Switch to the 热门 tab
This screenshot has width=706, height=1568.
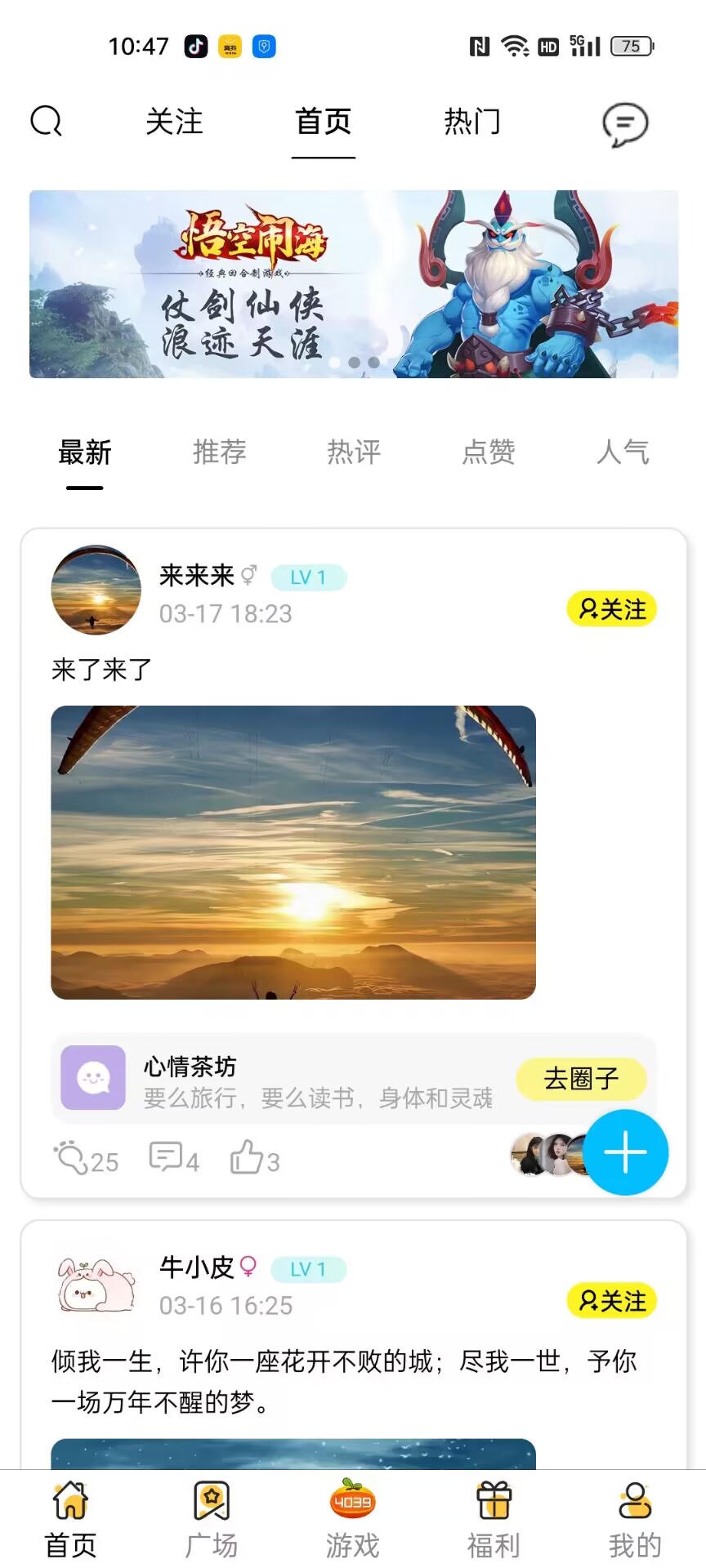tap(473, 122)
